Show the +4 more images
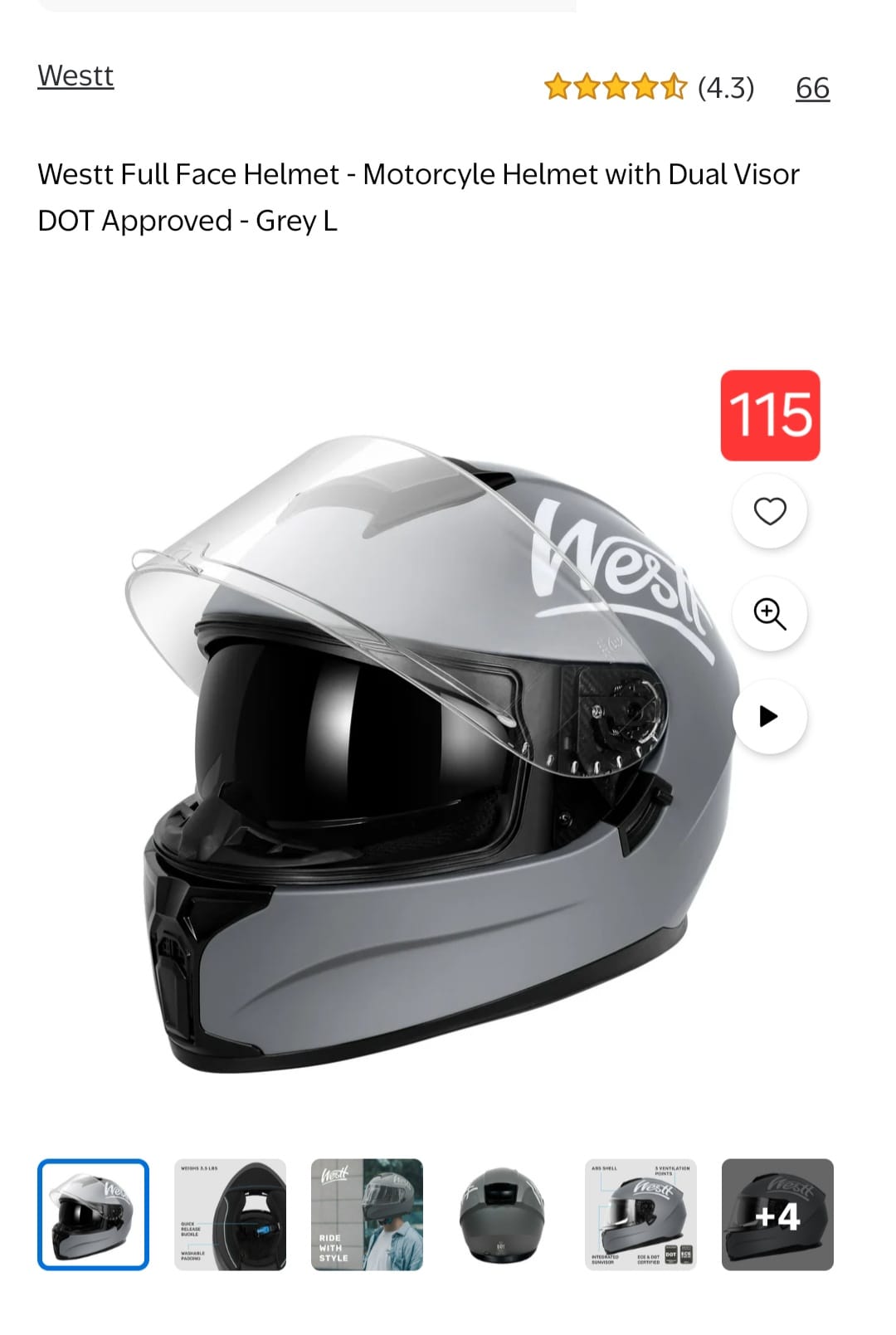Image resolution: width=896 pixels, height=1335 pixels. pos(777,1214)
